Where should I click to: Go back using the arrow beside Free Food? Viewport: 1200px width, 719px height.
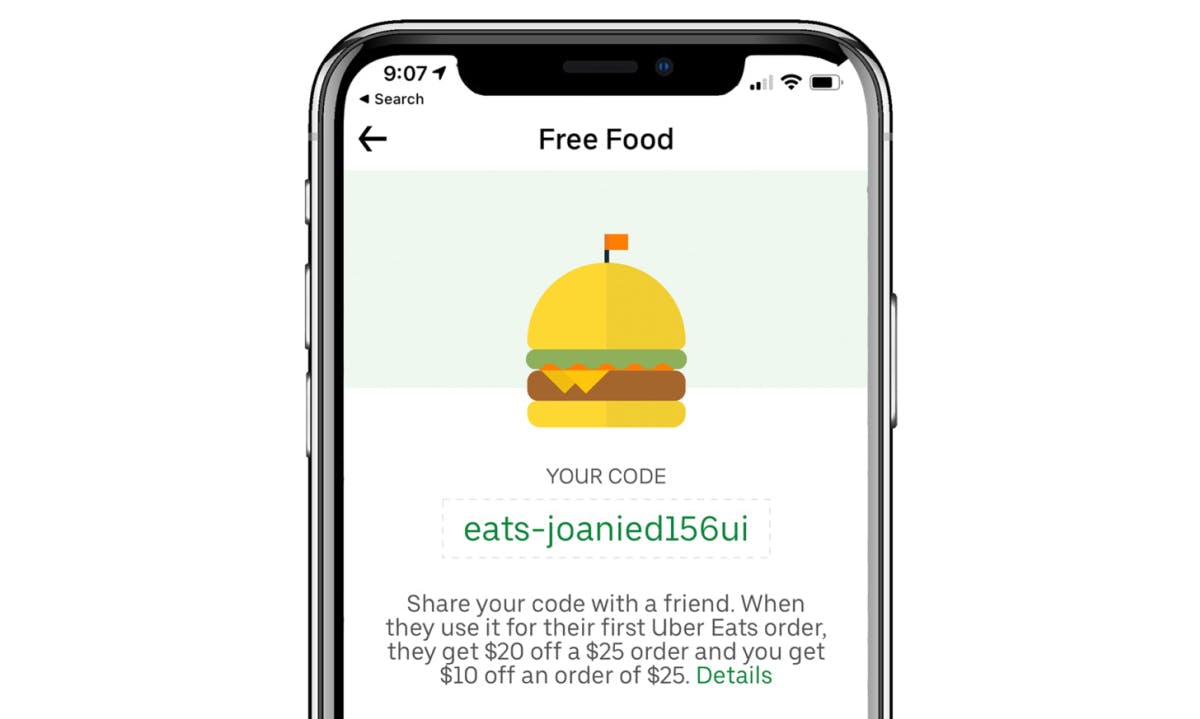tap(373, 139)
